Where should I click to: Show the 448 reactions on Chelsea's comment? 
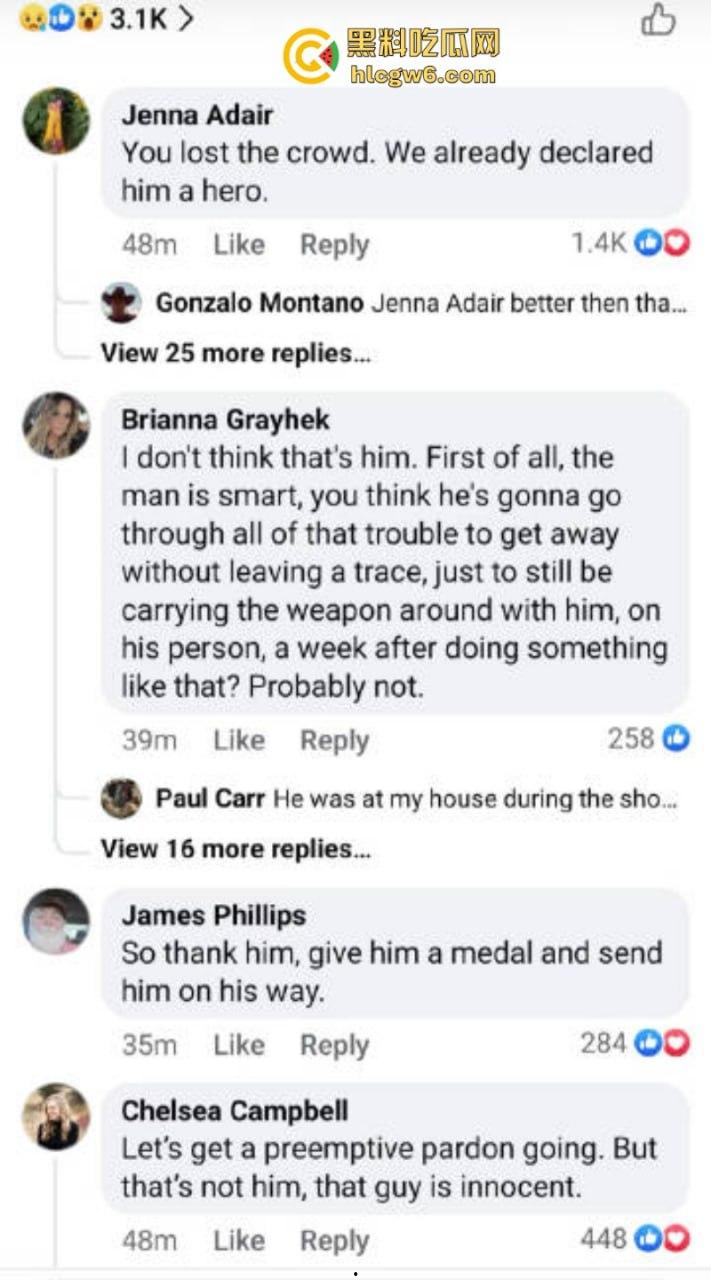click(x=634, y=1240)
